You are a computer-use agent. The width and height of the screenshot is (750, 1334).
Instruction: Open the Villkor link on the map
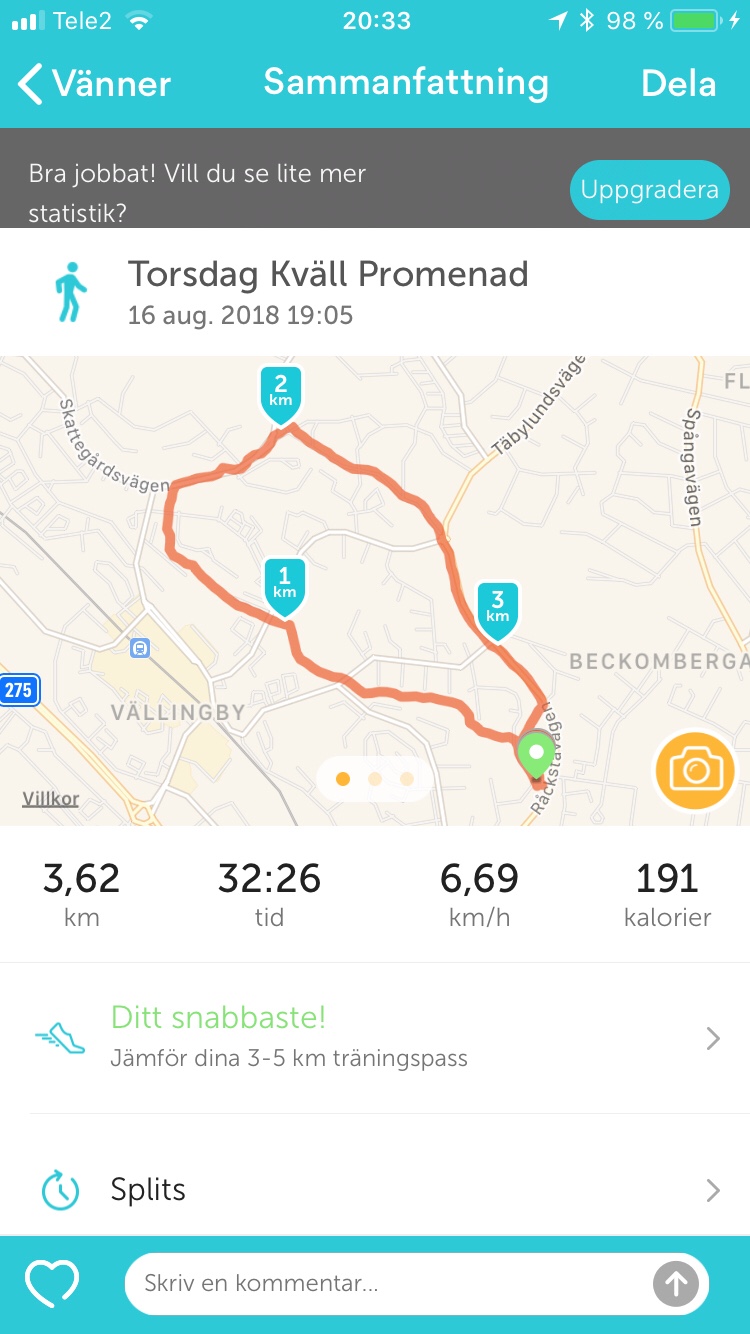coord(50,799)
